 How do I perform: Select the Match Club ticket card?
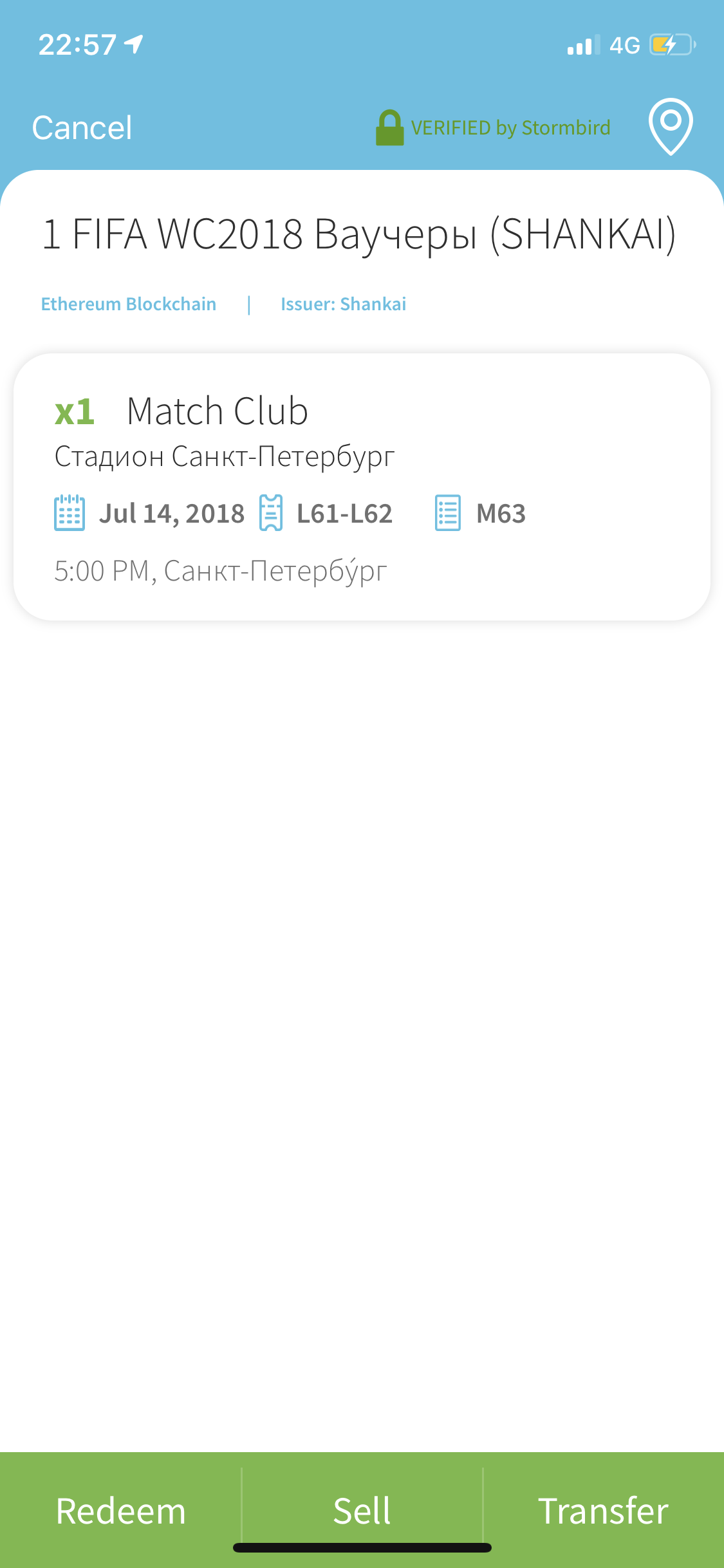tap(362, 486)
